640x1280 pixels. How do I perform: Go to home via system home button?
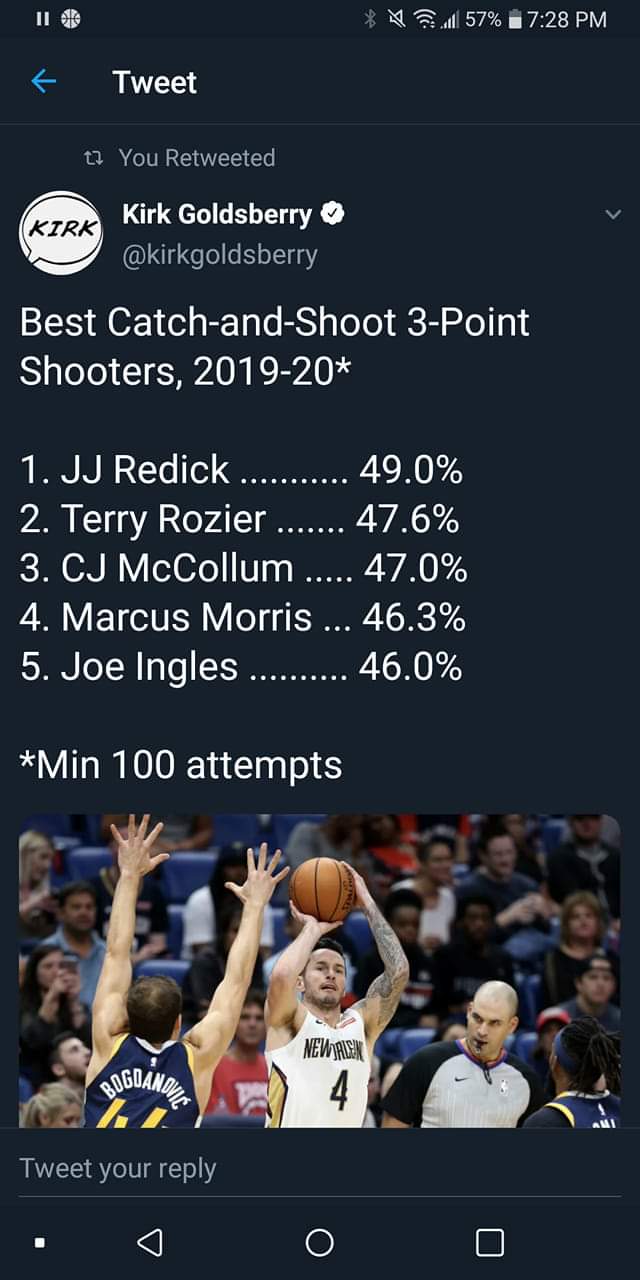[319, 1242]
